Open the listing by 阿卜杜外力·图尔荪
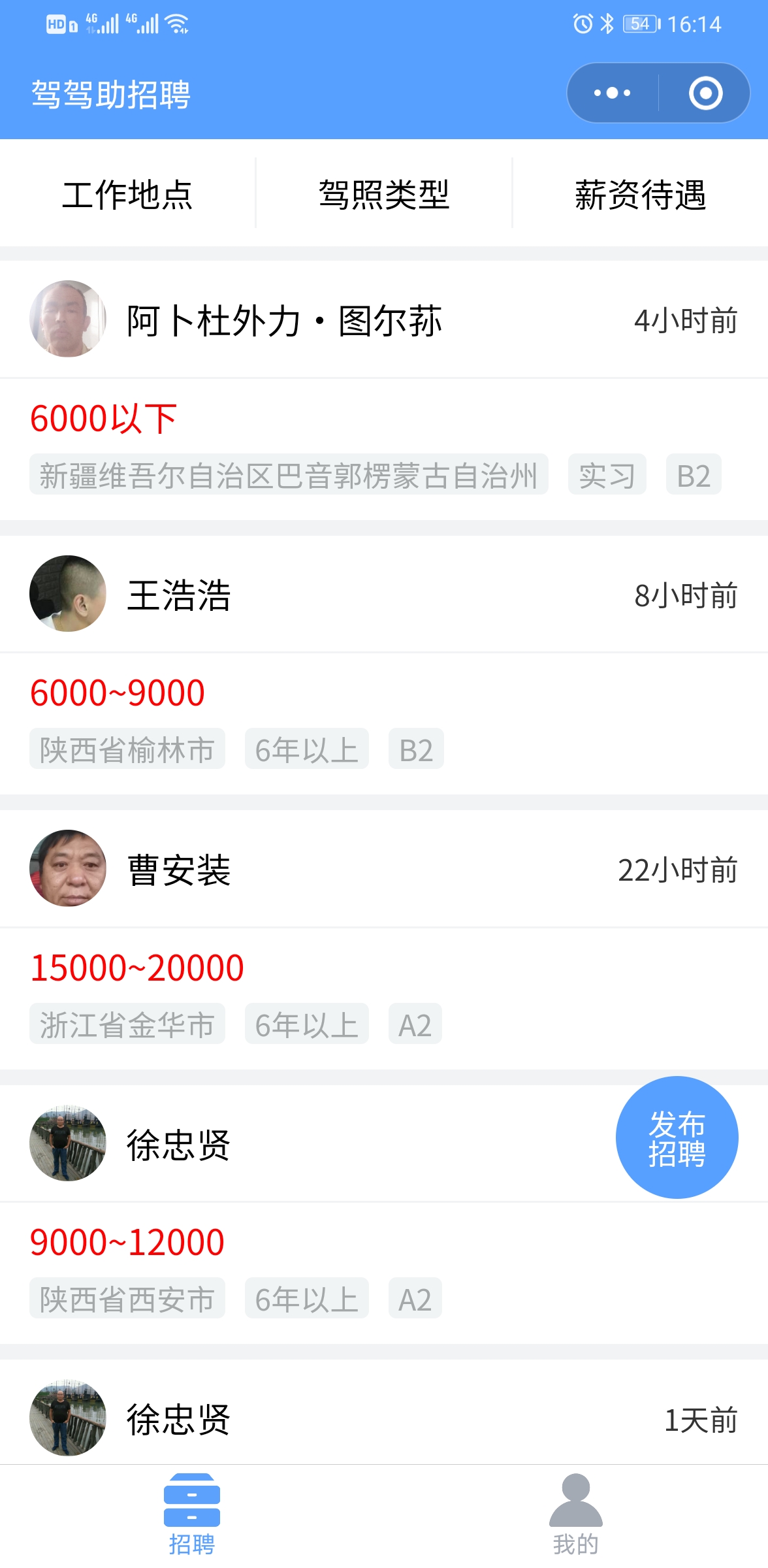 pyautogui.click(x=384, y=390)
